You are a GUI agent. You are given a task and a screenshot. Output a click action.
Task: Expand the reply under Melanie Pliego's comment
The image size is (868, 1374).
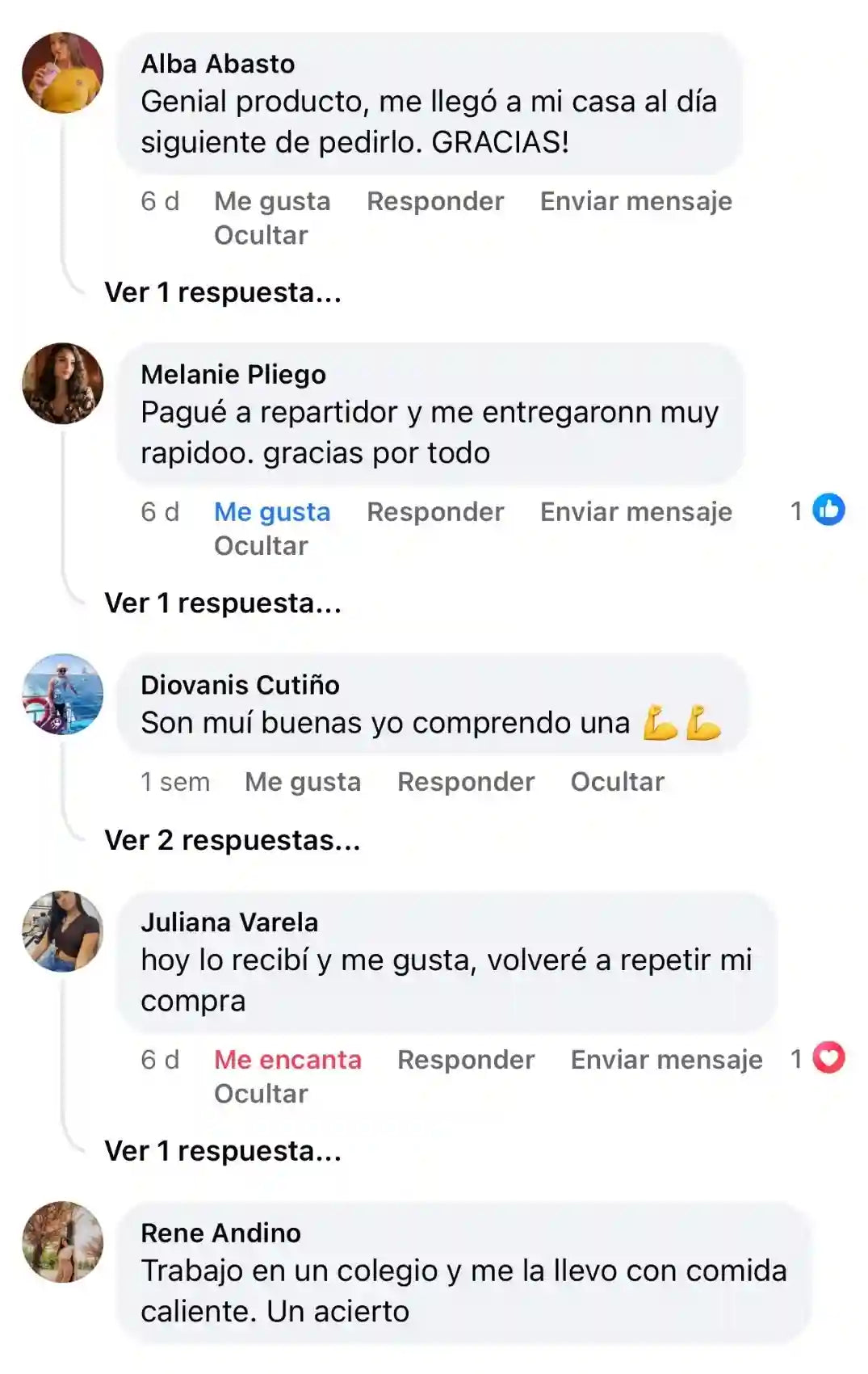[x=223, y=603]
